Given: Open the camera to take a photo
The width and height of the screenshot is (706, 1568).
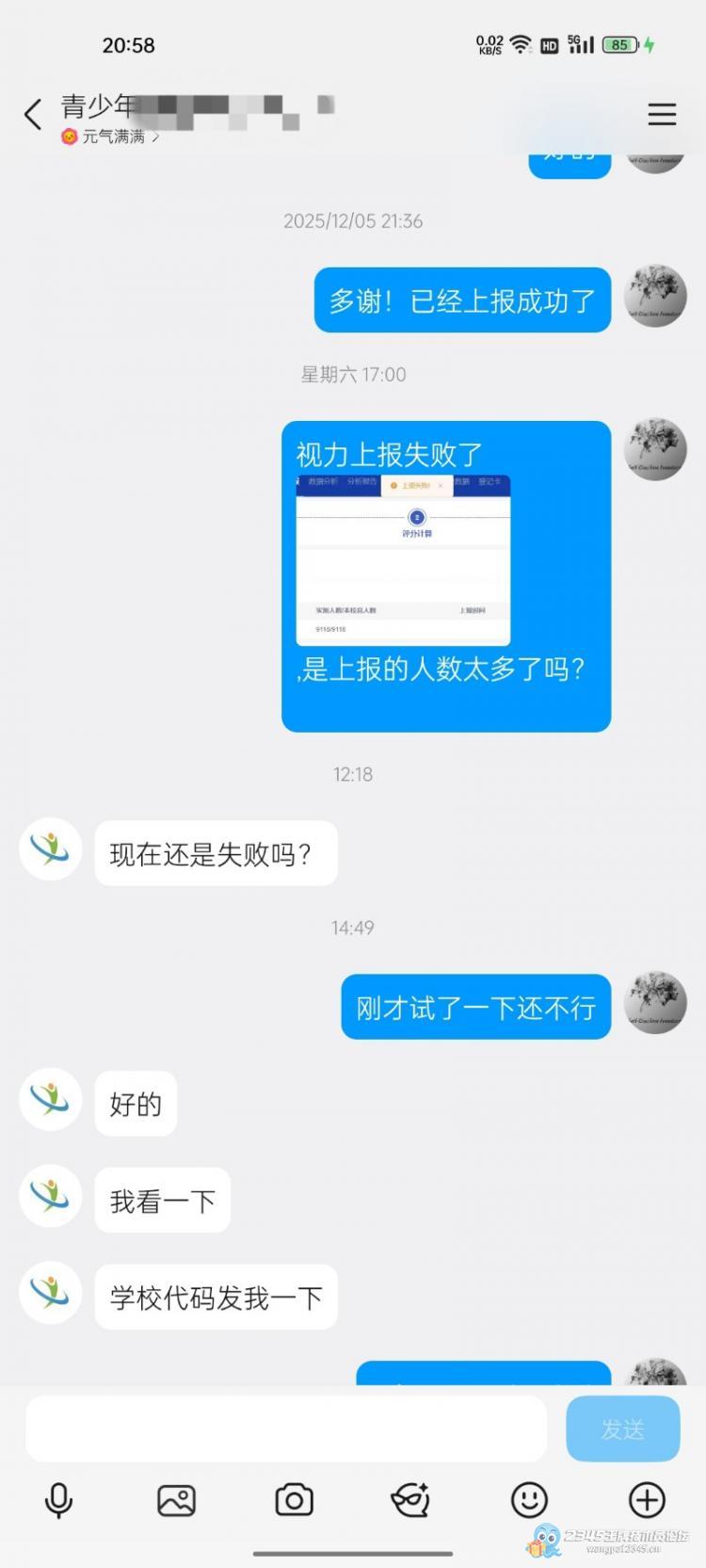Looking at the screenshot, I should 294,1499.
